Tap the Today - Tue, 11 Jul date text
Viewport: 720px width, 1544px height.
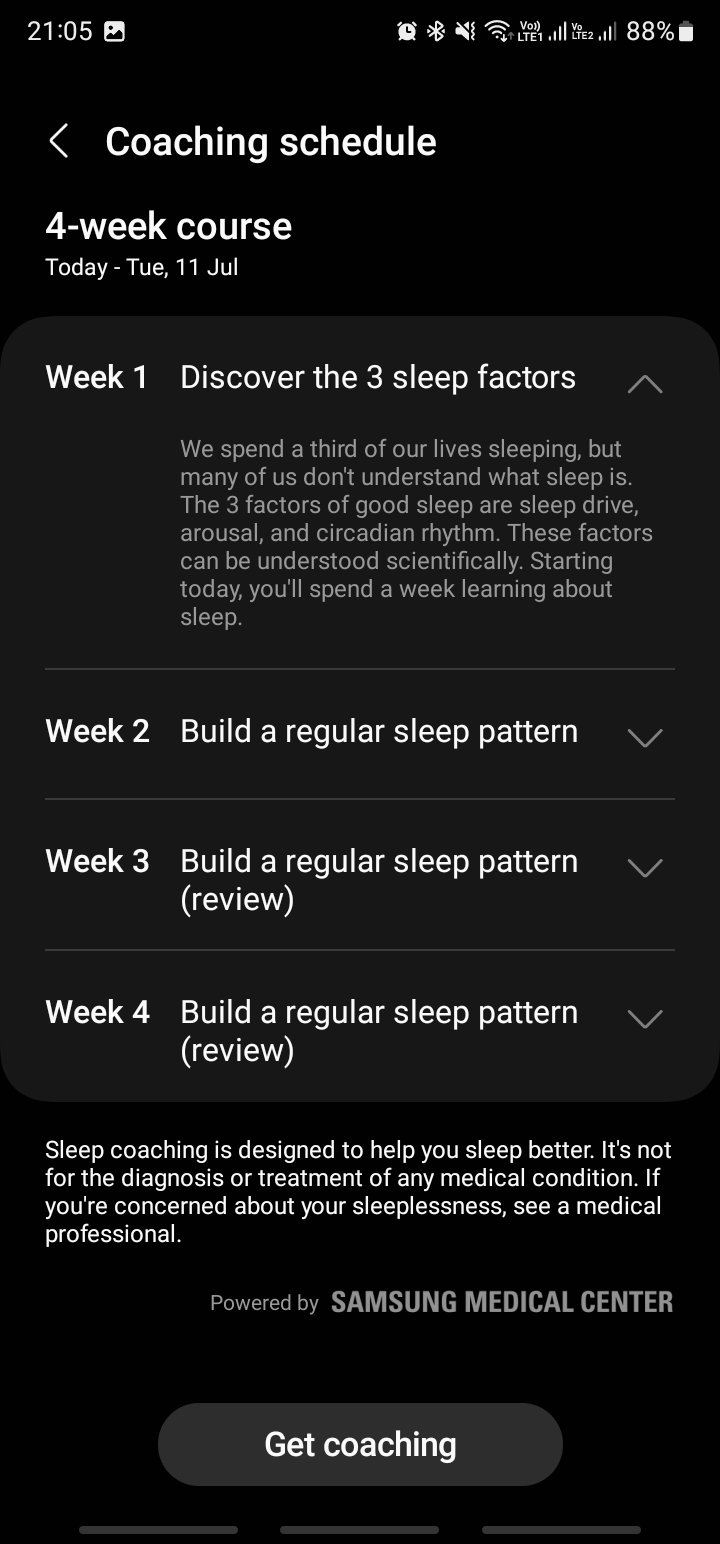coord(140,267)
